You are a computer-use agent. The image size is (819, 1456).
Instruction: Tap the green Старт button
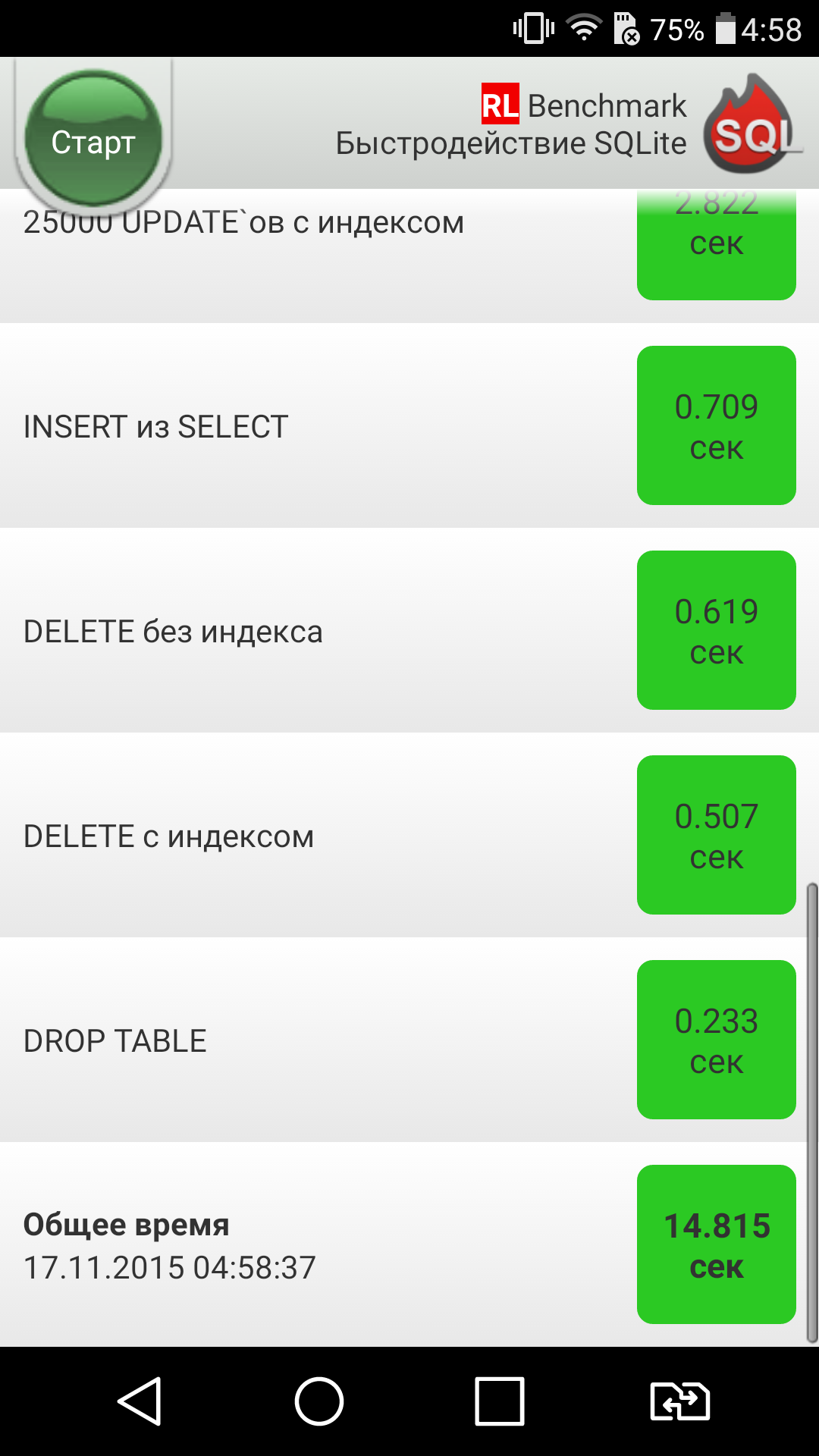pos(93,139)
